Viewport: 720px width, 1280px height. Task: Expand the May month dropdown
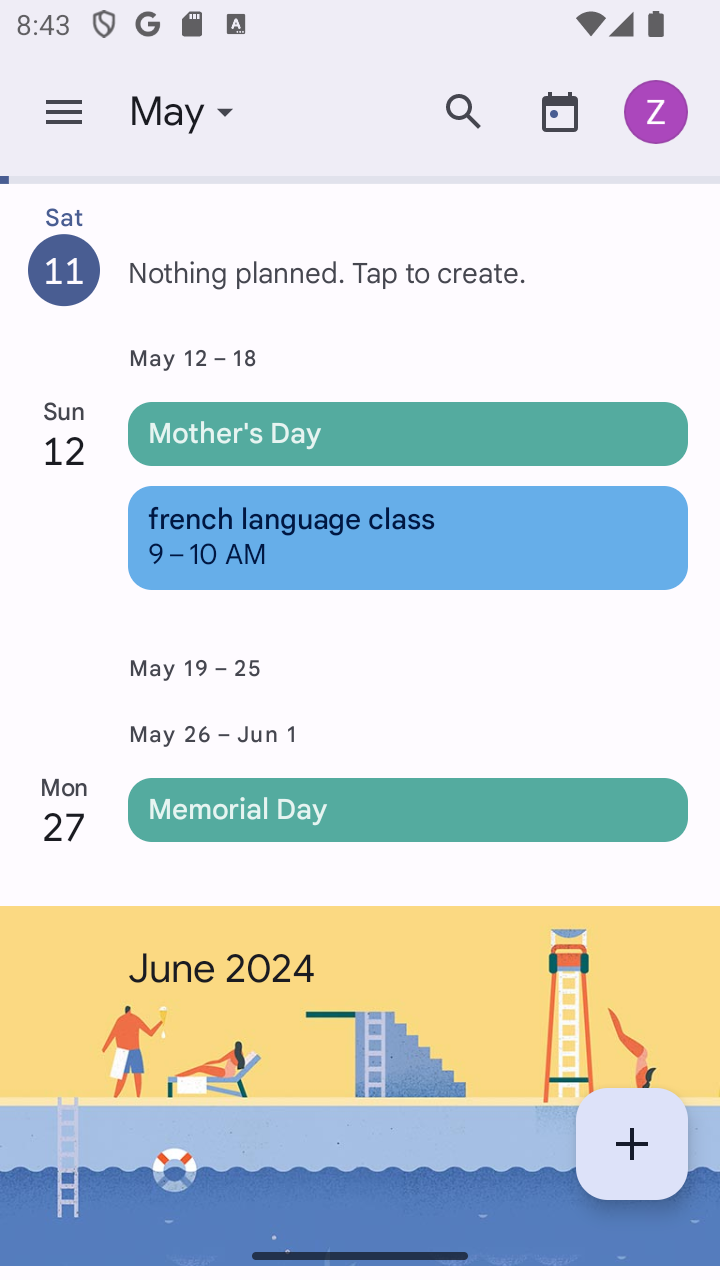[x=182, y=112]
